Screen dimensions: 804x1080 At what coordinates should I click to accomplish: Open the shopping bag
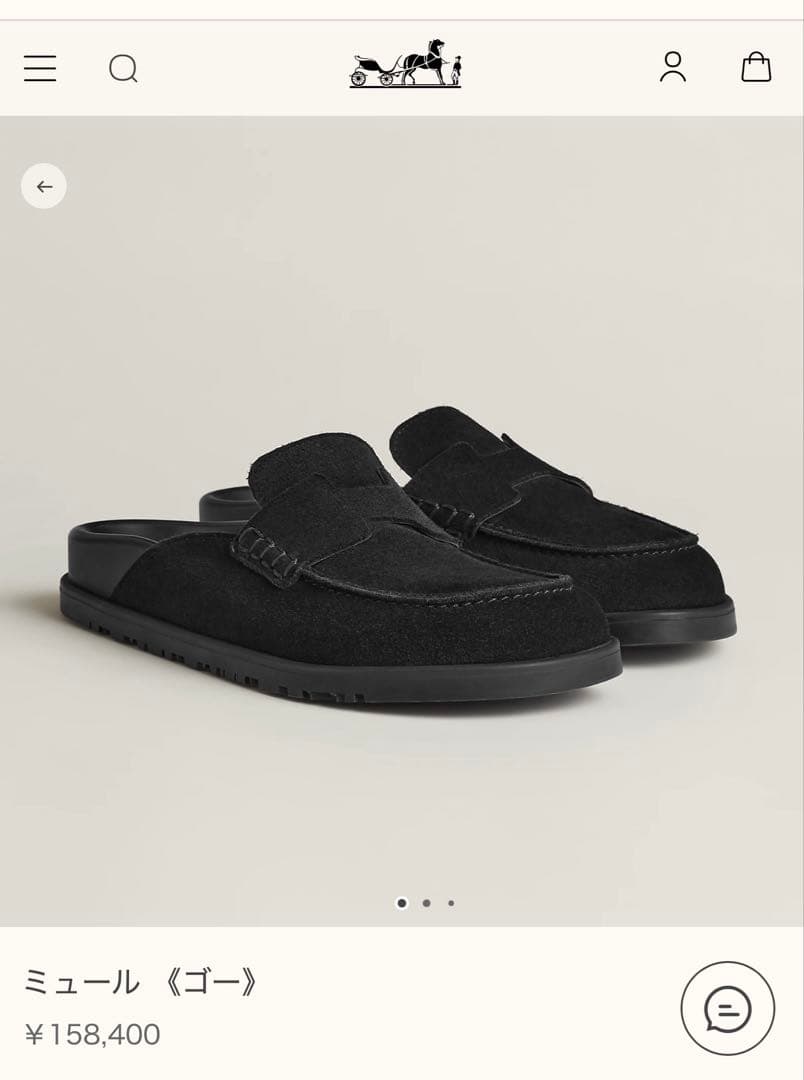tap(756, 67)
